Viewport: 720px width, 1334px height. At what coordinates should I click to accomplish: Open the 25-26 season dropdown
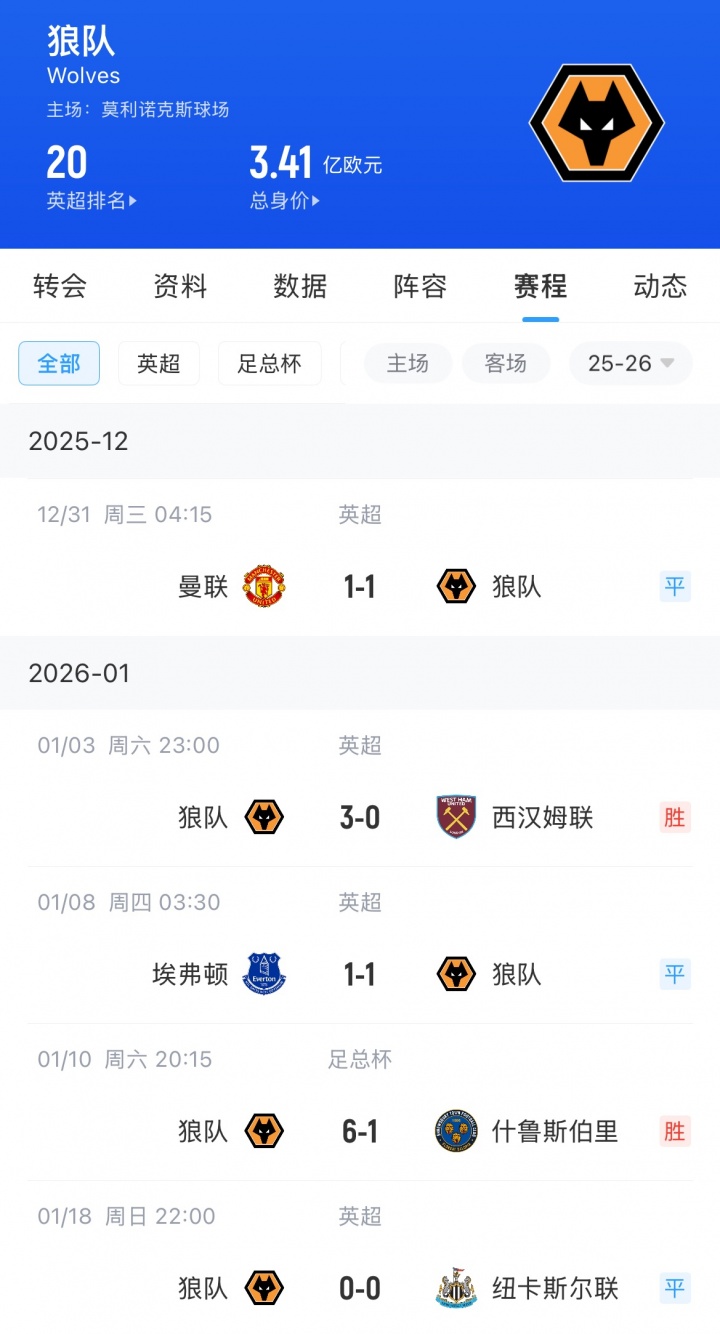coord(630,364)
